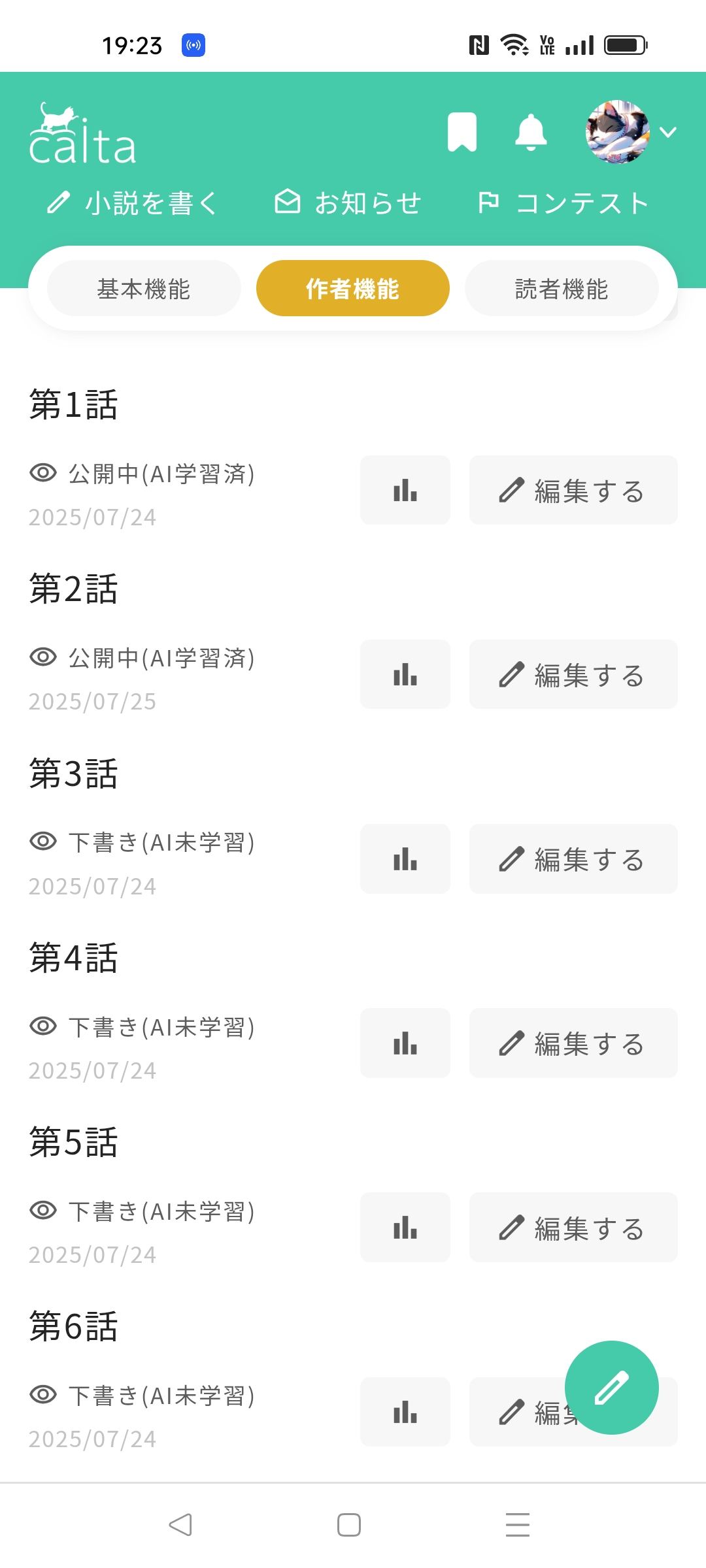The height and width of the screenshot is (1568, 706).
Task: Open the お知らせ announcements link
Action: [x=348, y=203]
